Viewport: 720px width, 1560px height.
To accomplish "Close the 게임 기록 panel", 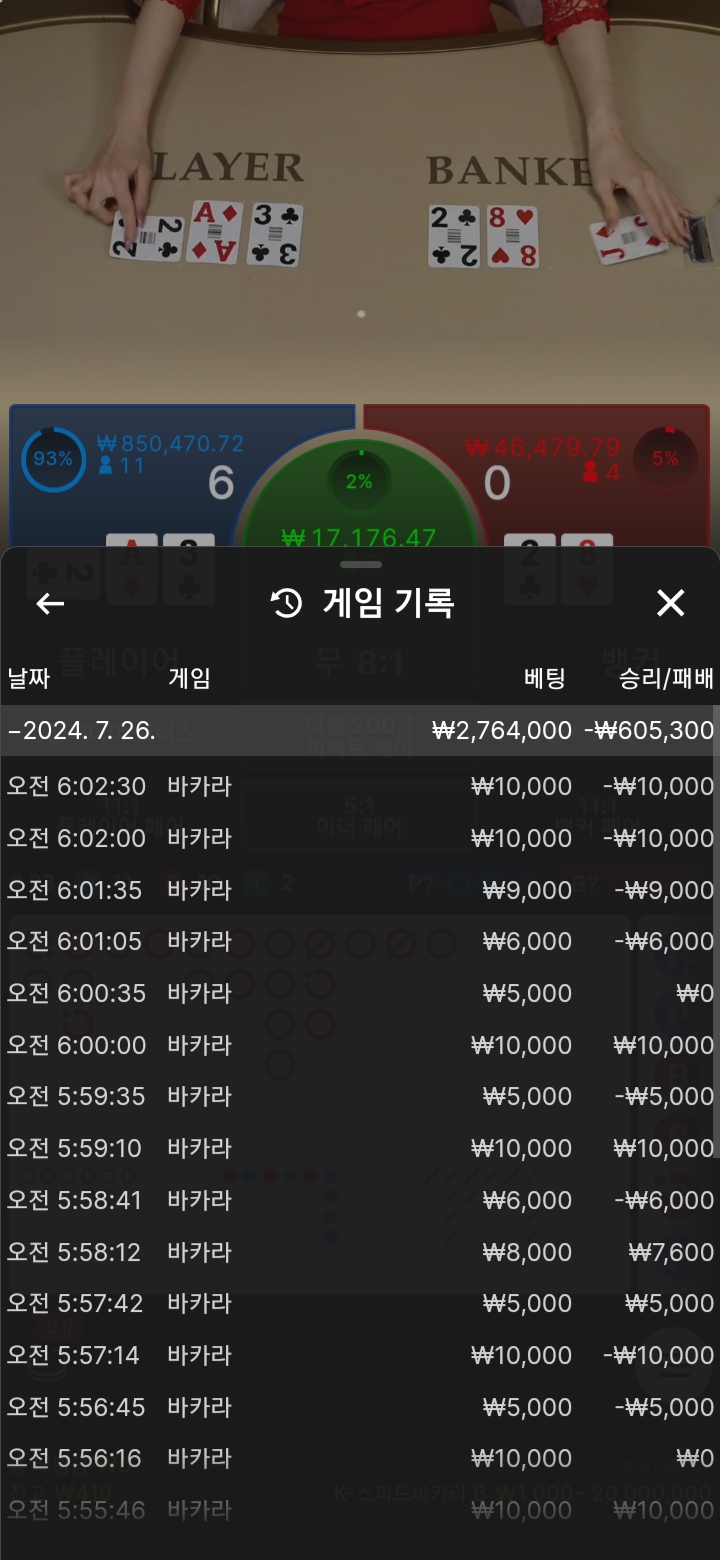I will 670,603.
